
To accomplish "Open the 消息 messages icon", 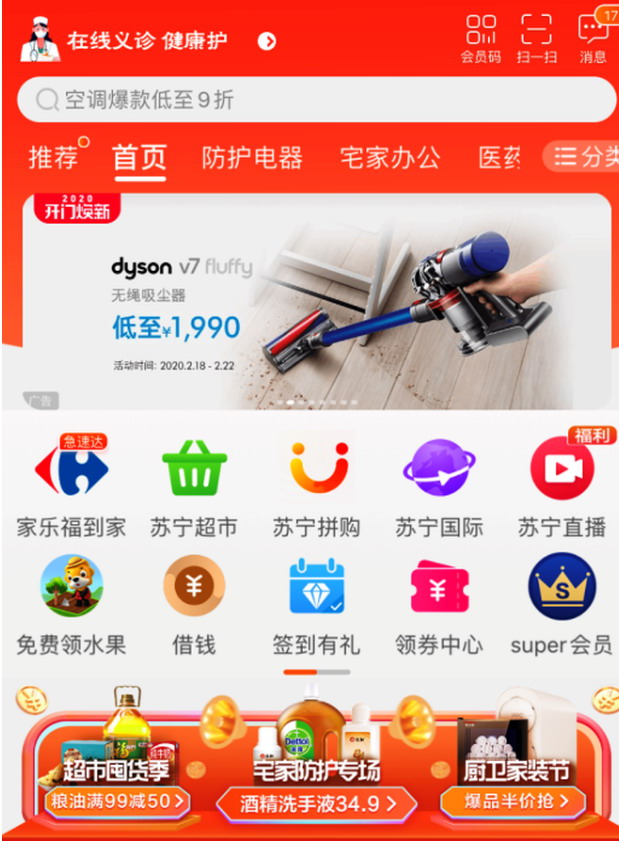I will 593,38.
